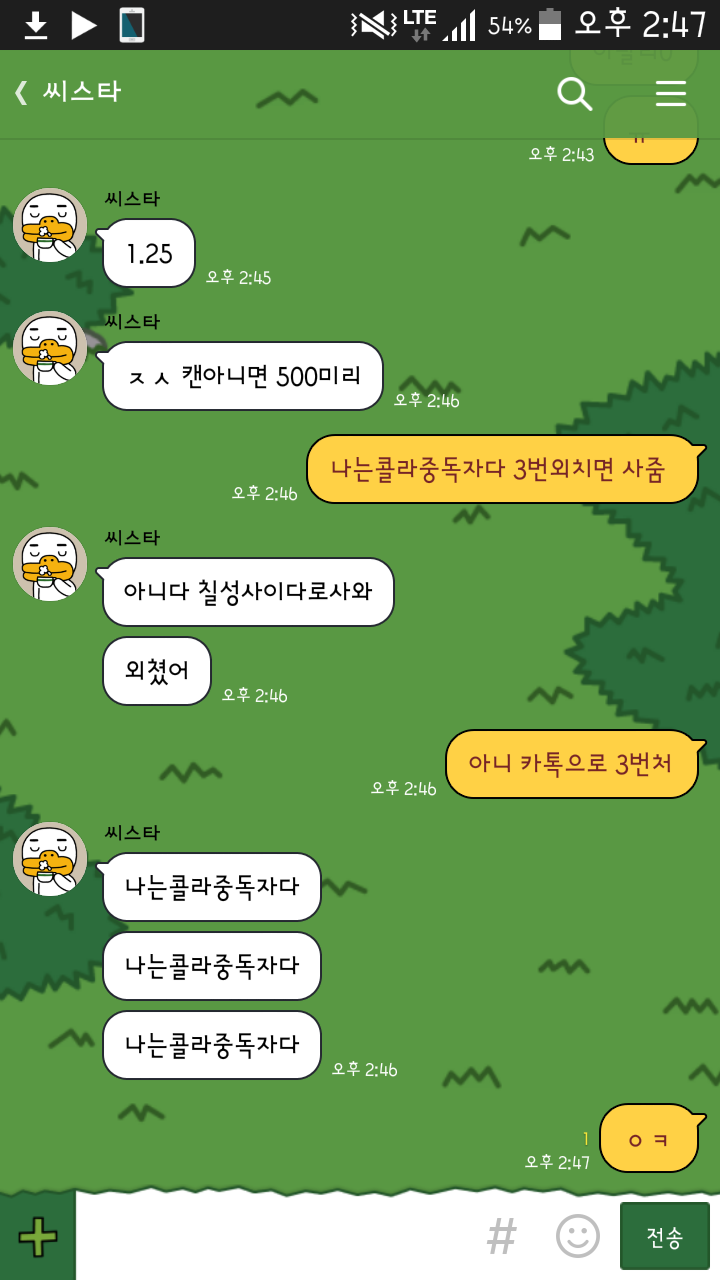
Task: Open 씨스타's profile picture beside 아니다 칠성사이다로사와
Action: pos(50,564)
